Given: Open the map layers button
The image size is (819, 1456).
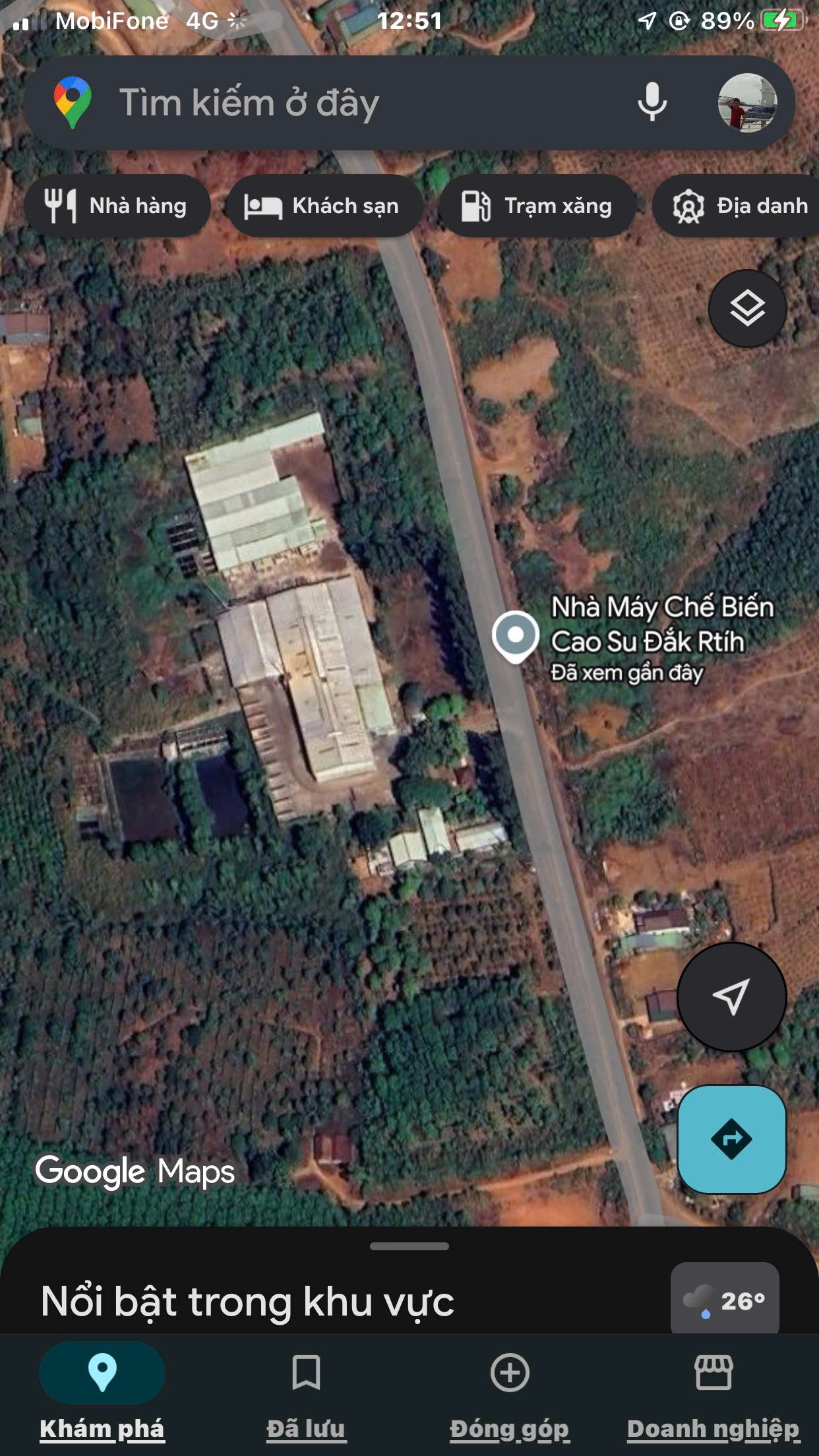Looking at the screenshot, I should 747,309.
